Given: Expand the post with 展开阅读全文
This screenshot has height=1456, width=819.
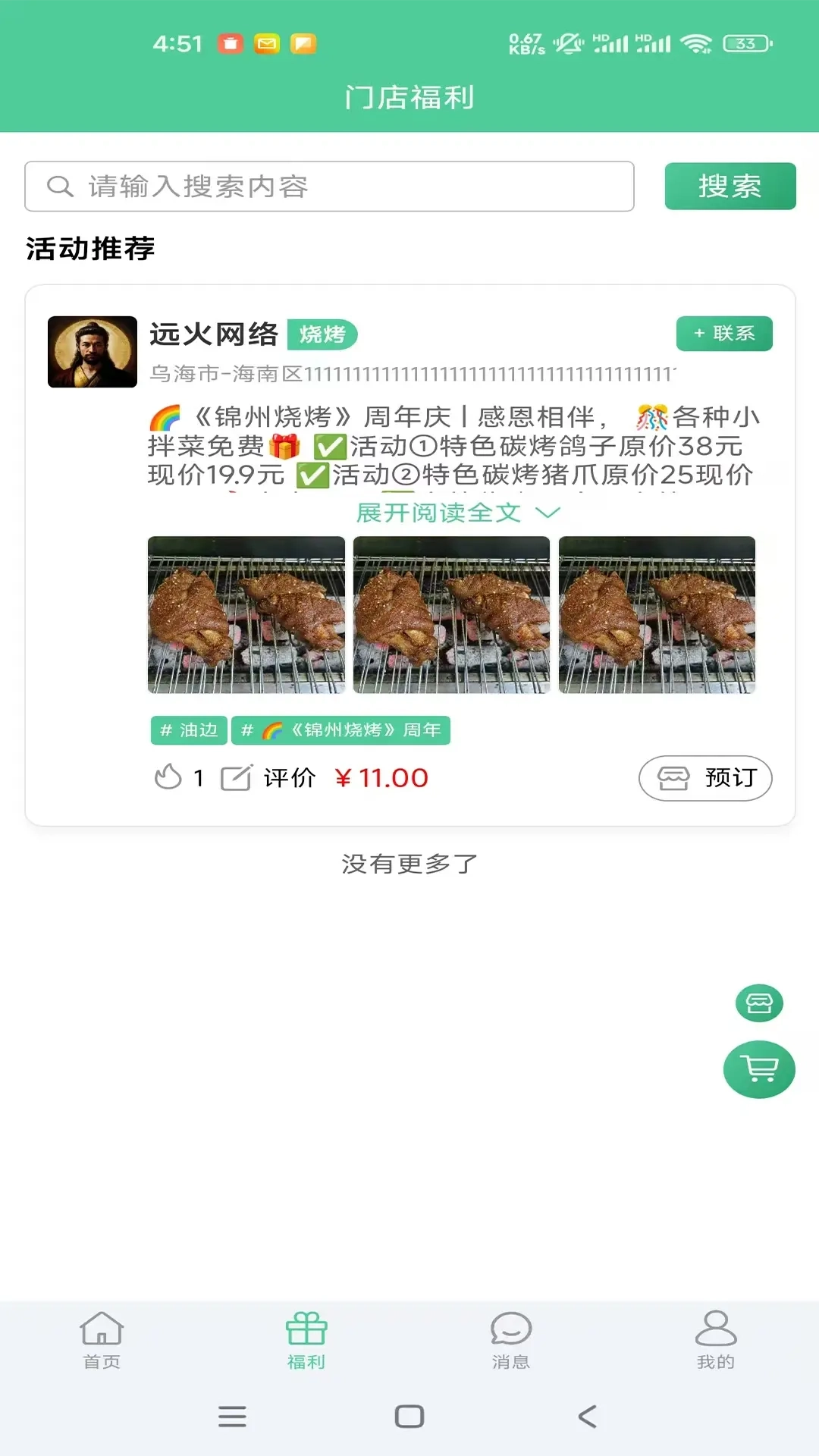Looking at the screenshot, I should 438,513.
